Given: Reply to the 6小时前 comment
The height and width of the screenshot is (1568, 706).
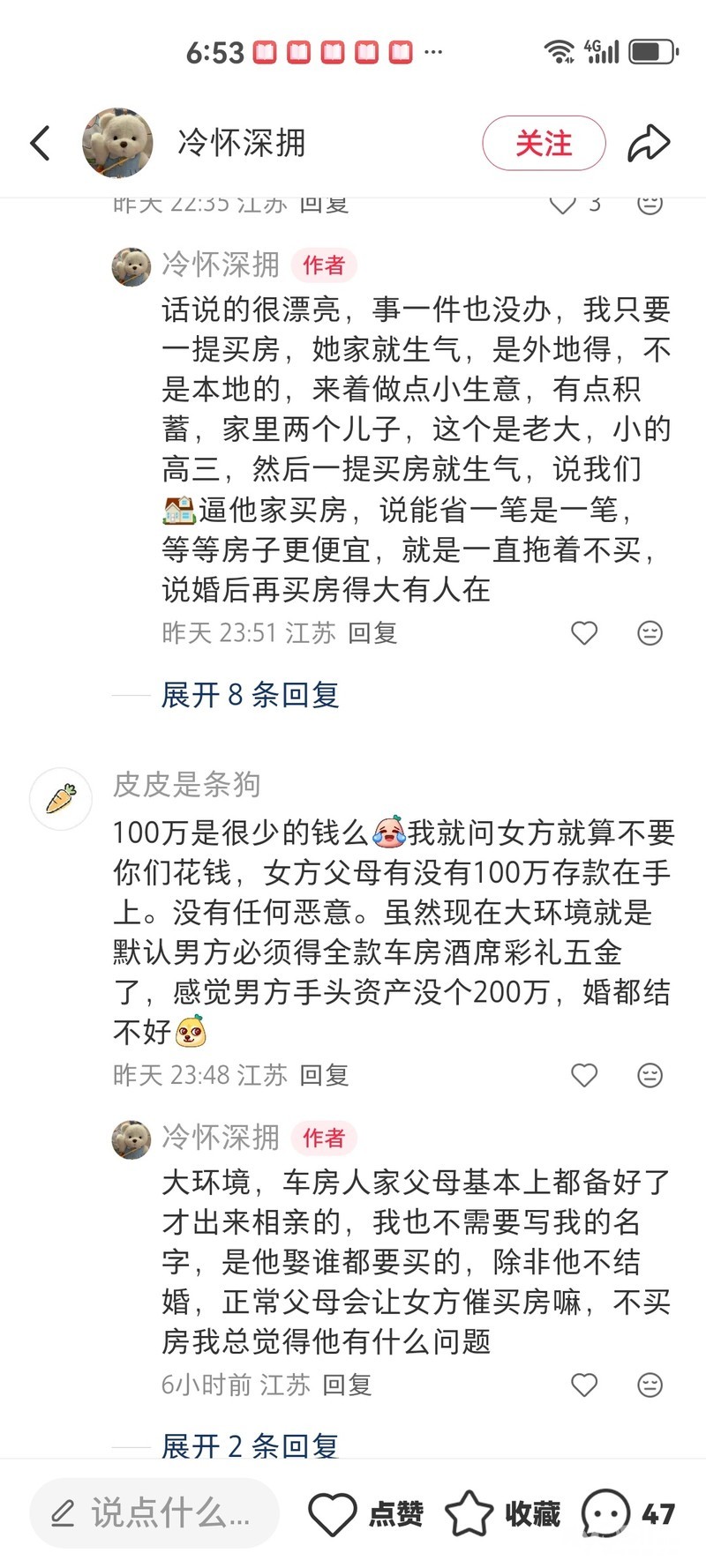Looking at the screenshot, I should point(347,1385).
